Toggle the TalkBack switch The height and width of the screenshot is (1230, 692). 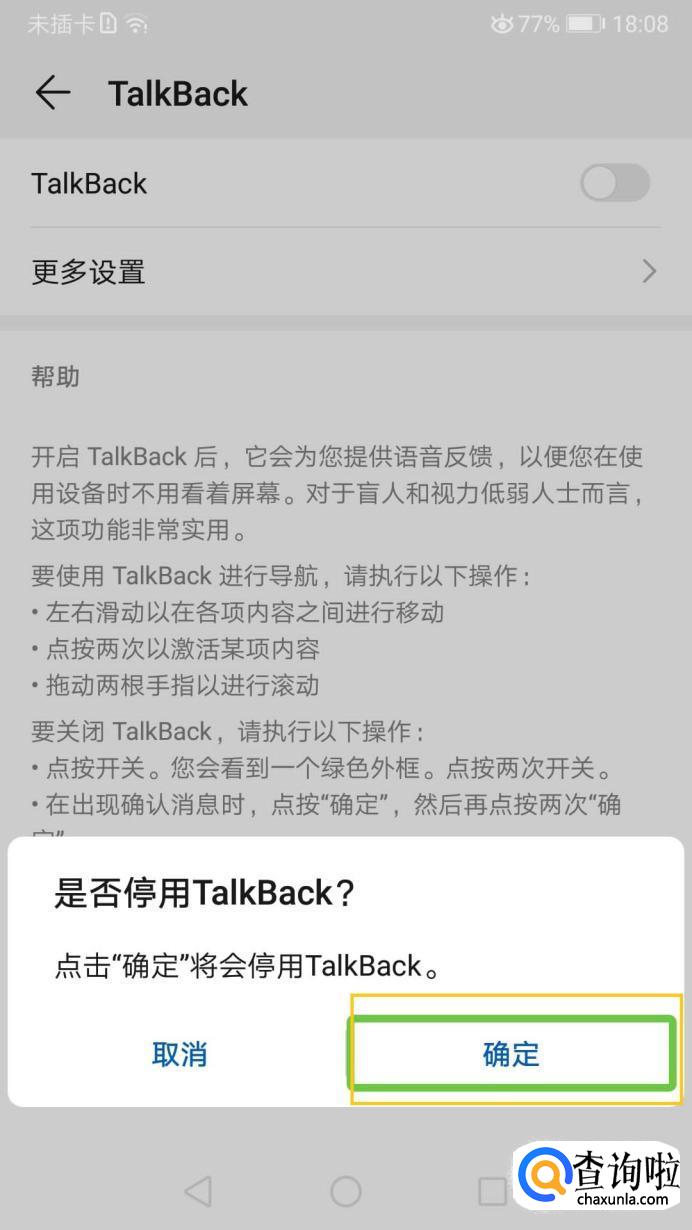point(614,184)
